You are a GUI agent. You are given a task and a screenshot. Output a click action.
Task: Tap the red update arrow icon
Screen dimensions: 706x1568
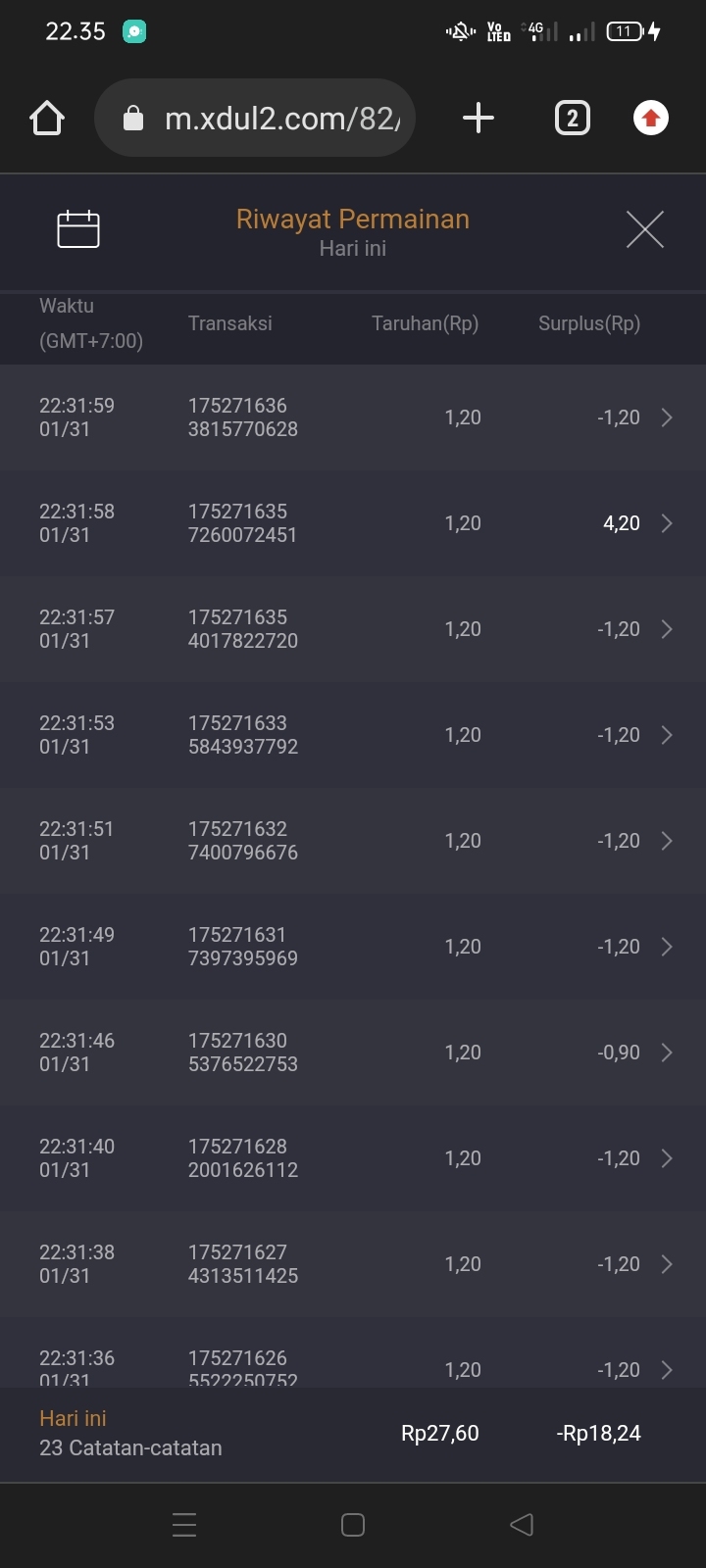click(650, 119)
